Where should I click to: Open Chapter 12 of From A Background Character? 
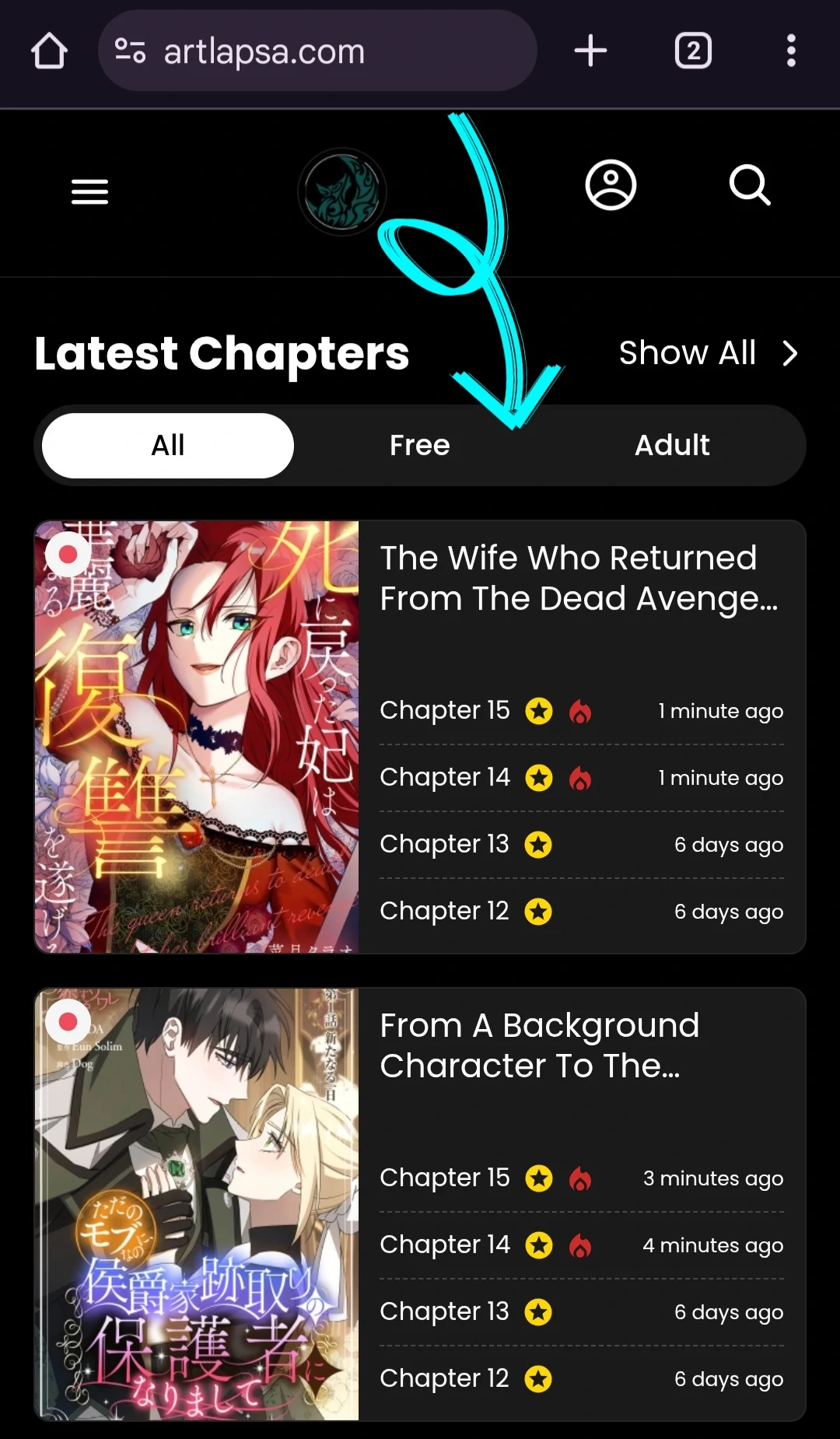tap(445, 1378)
